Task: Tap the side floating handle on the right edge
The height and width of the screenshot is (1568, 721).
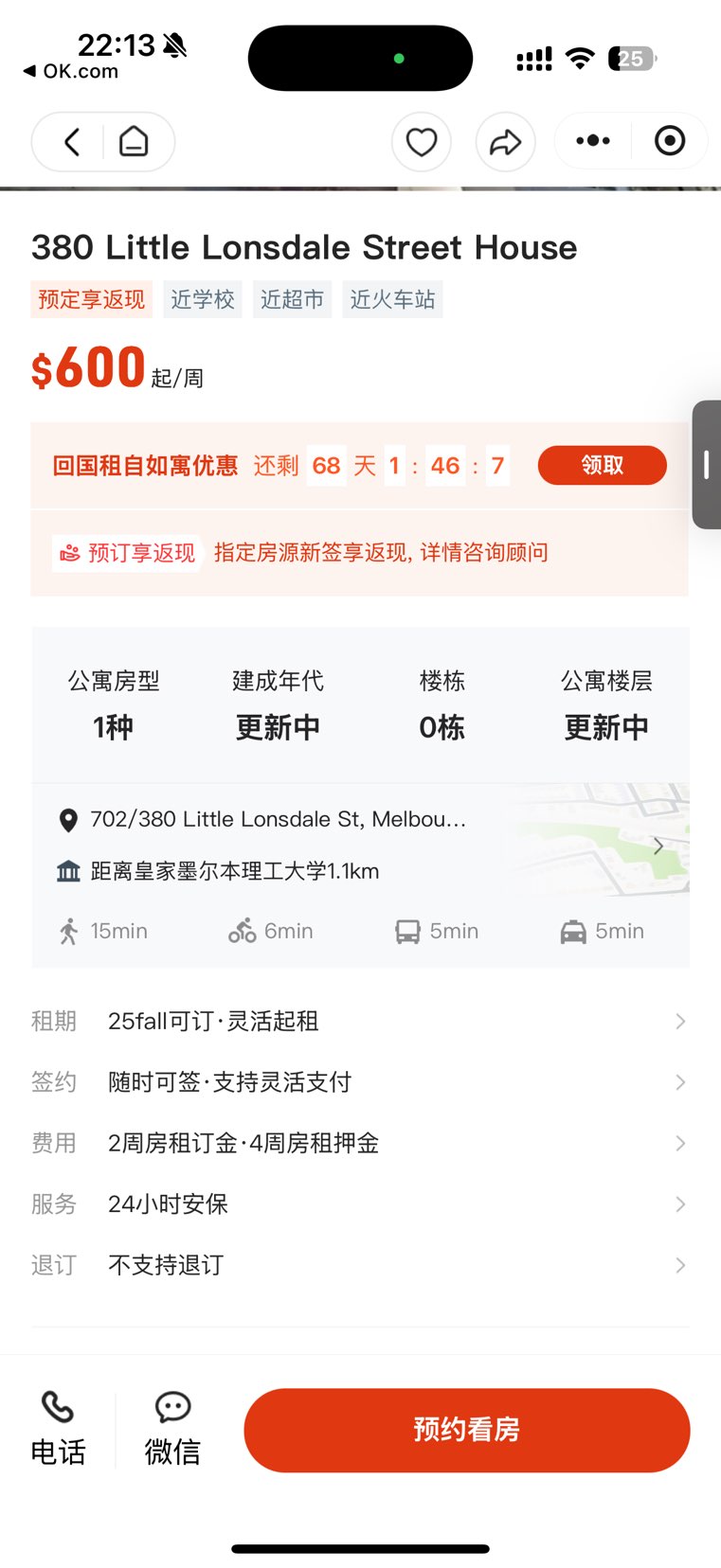Action: pyautogui.click(x=707, y=464)
